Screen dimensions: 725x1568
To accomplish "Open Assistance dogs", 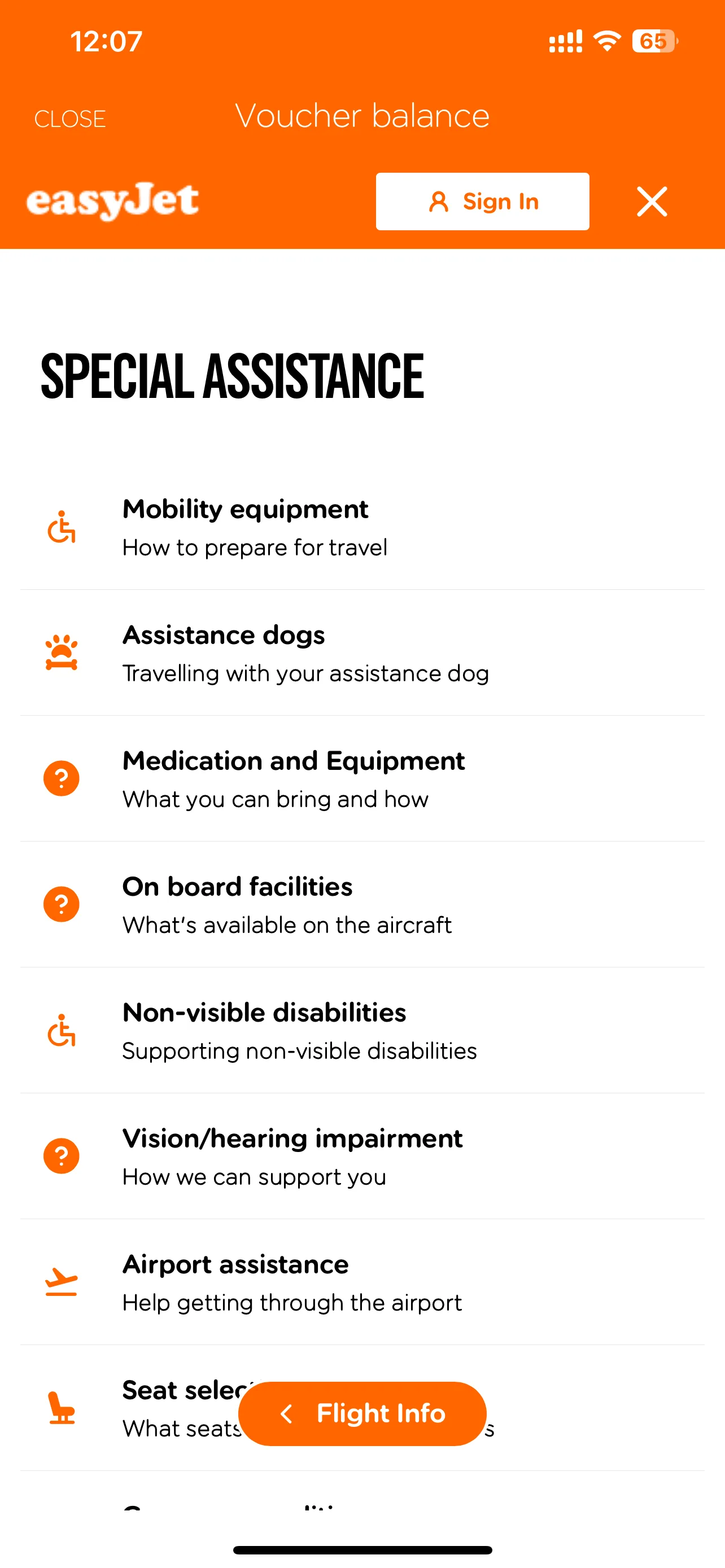I will click(361, 653).
